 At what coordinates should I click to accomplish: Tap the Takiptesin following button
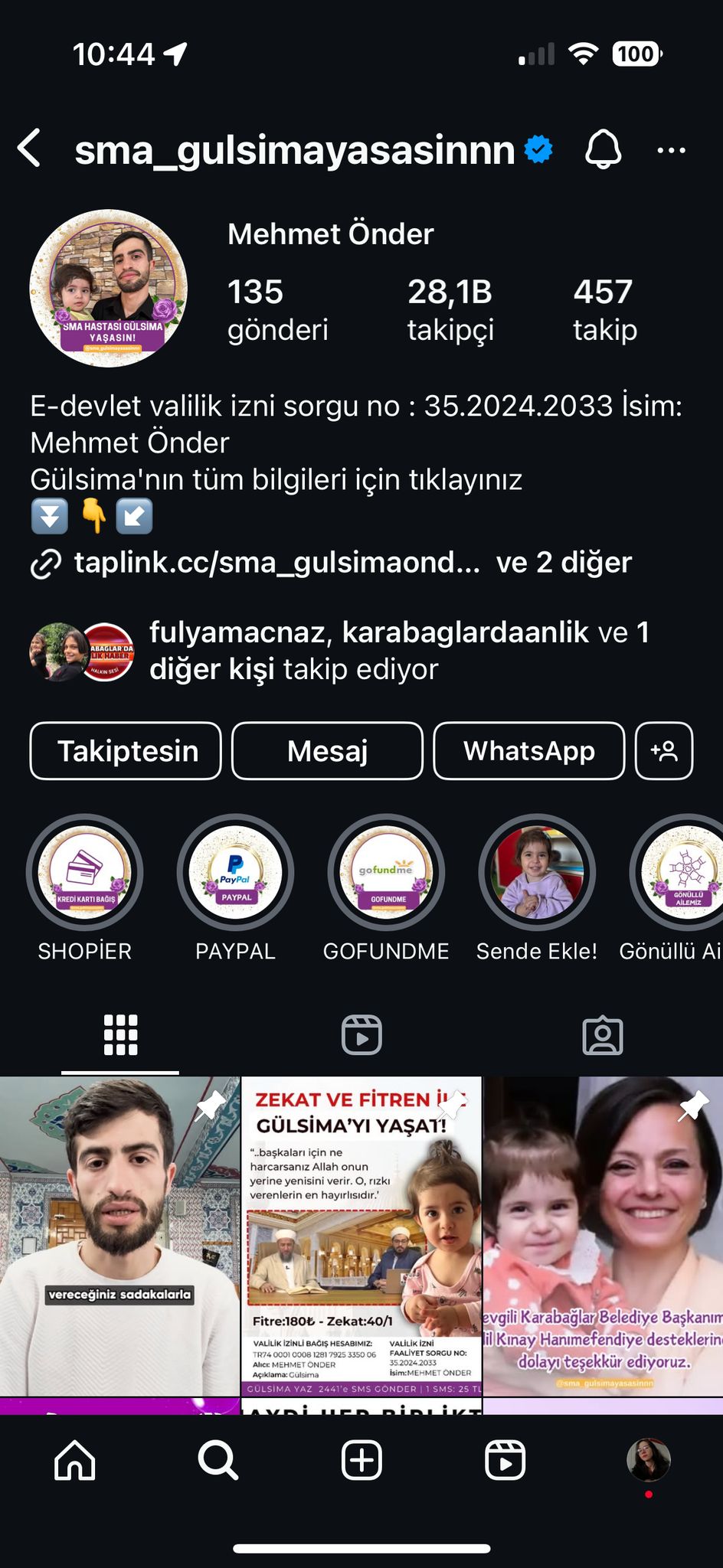126,751
